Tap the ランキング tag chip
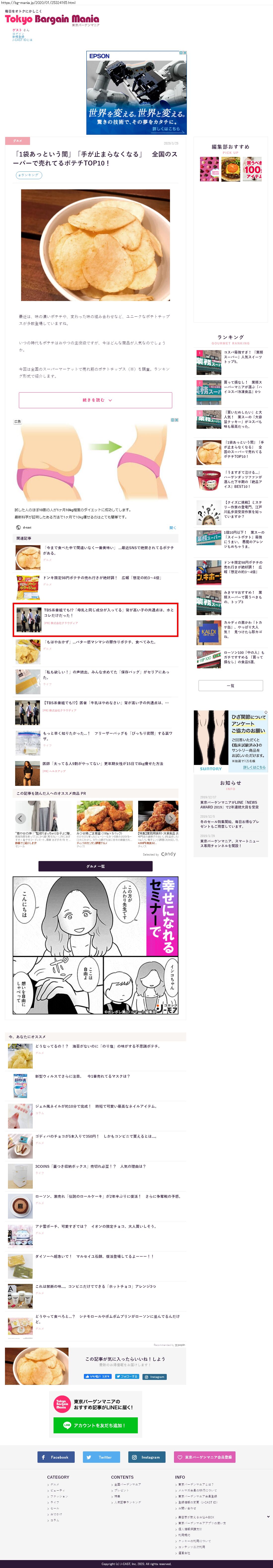 click(x=29, y=175)
